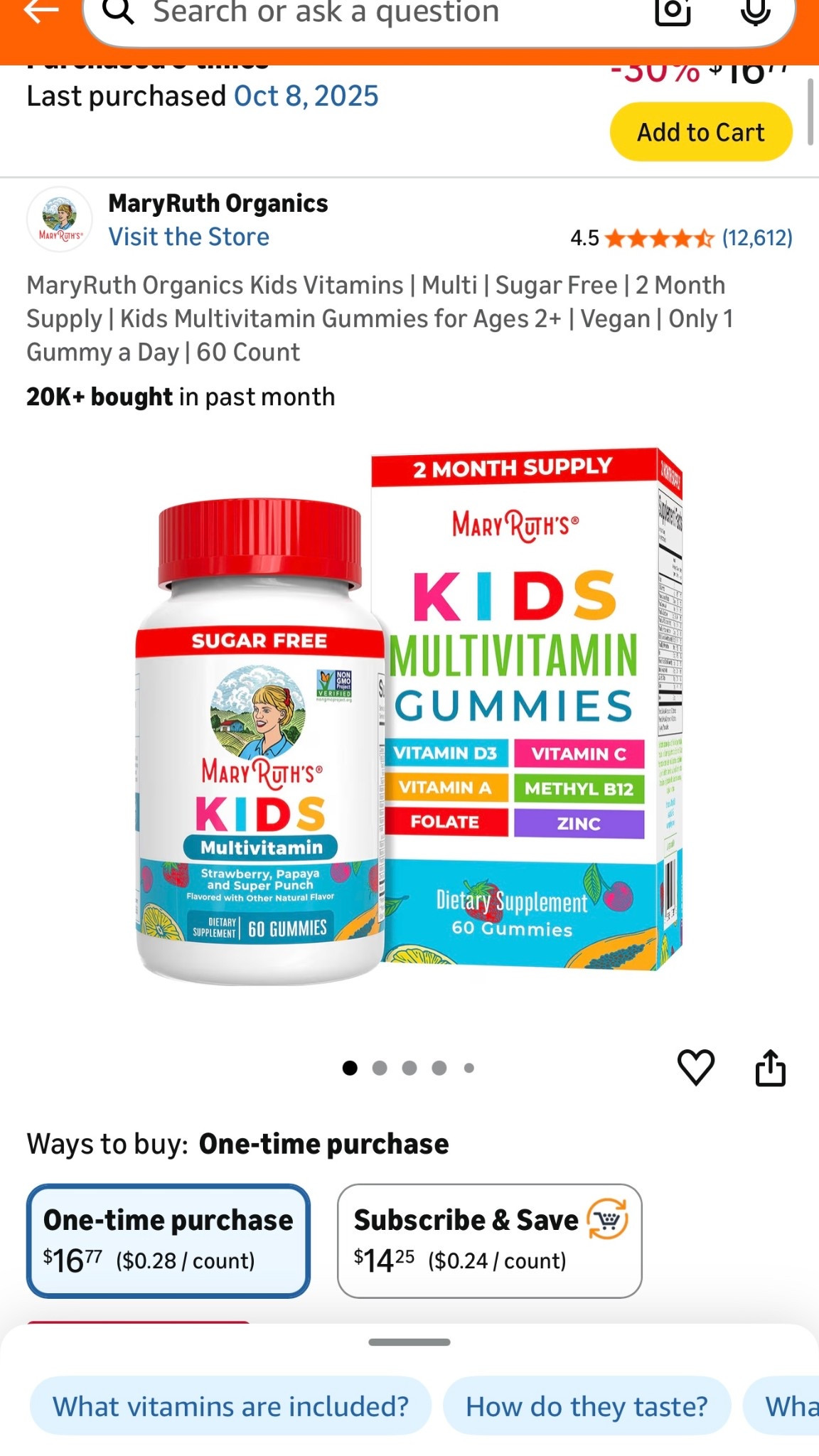Start voice search with the microphone
Image resolution: width=819 pixels, height=1456 pixels.
755,13
